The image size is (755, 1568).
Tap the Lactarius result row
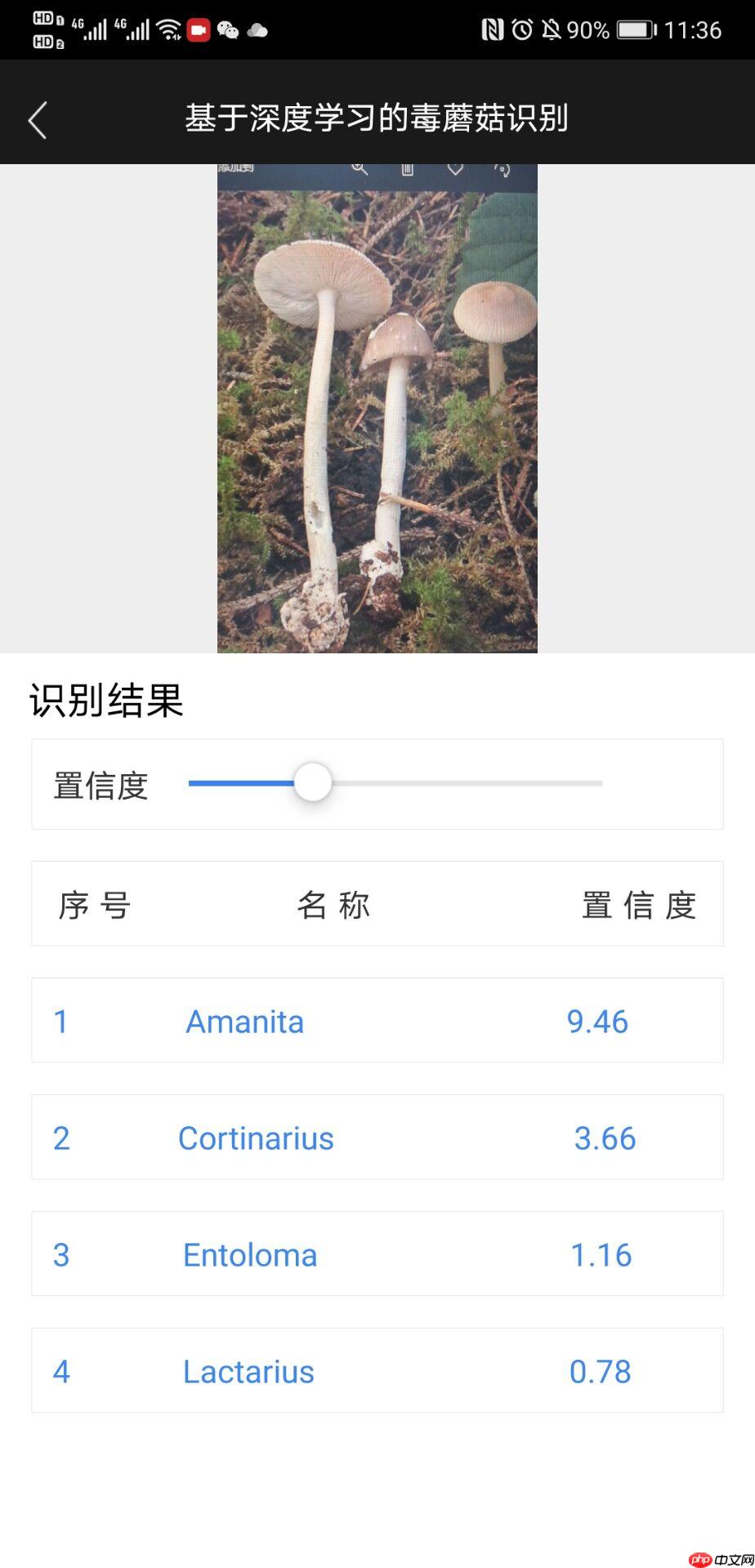point(248,1372)
